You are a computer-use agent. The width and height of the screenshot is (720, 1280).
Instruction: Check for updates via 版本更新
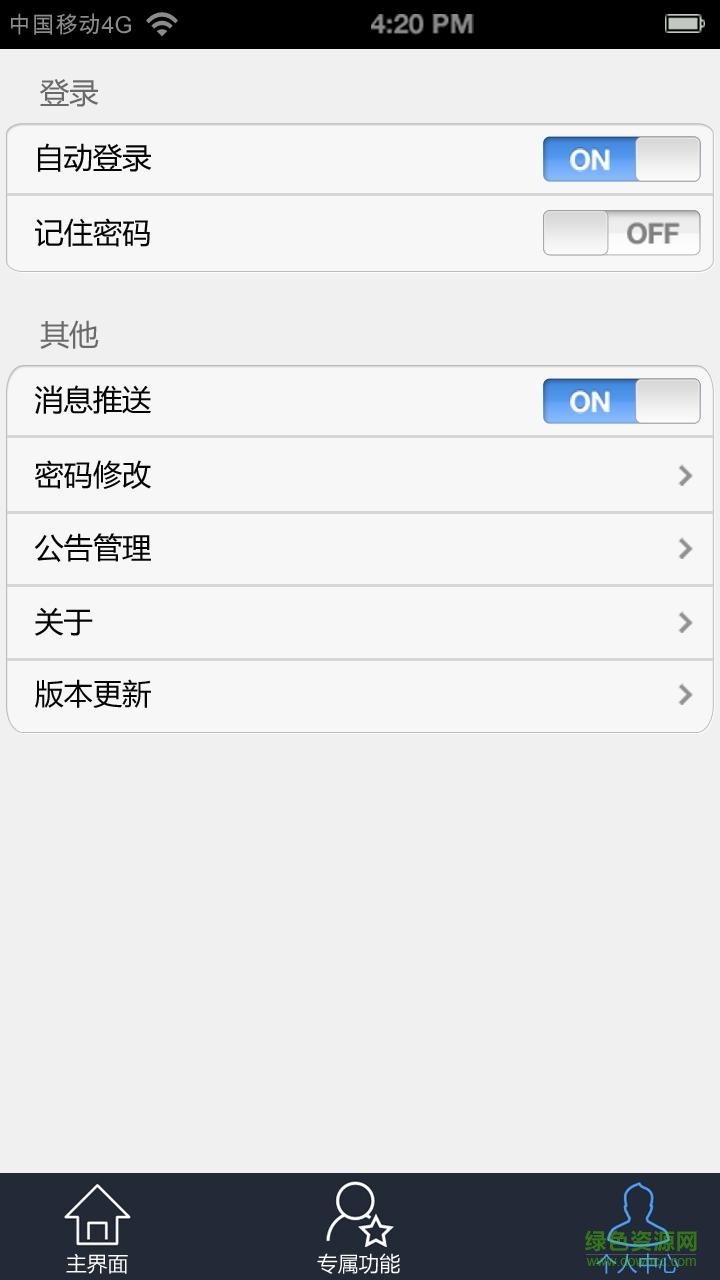pyautogui.click(x=360, y=695)
